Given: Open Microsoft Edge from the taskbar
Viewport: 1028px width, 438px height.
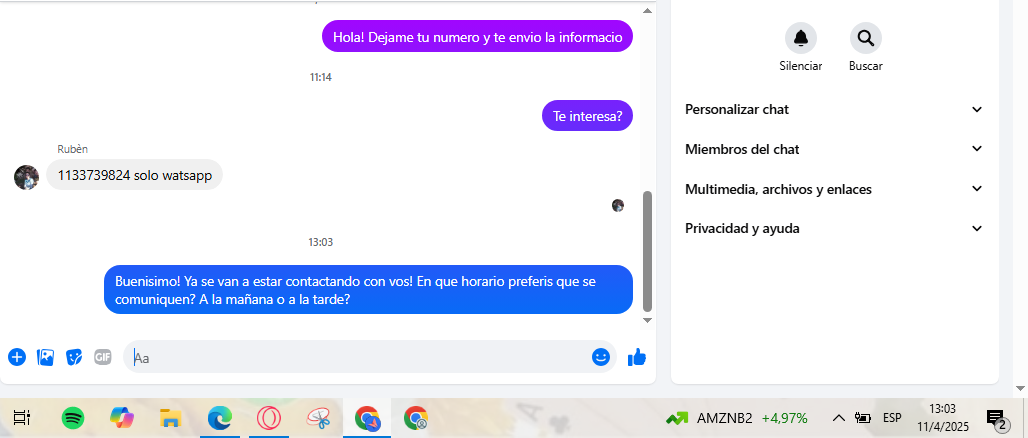Looking at the screenshot, I should [219, 418].
